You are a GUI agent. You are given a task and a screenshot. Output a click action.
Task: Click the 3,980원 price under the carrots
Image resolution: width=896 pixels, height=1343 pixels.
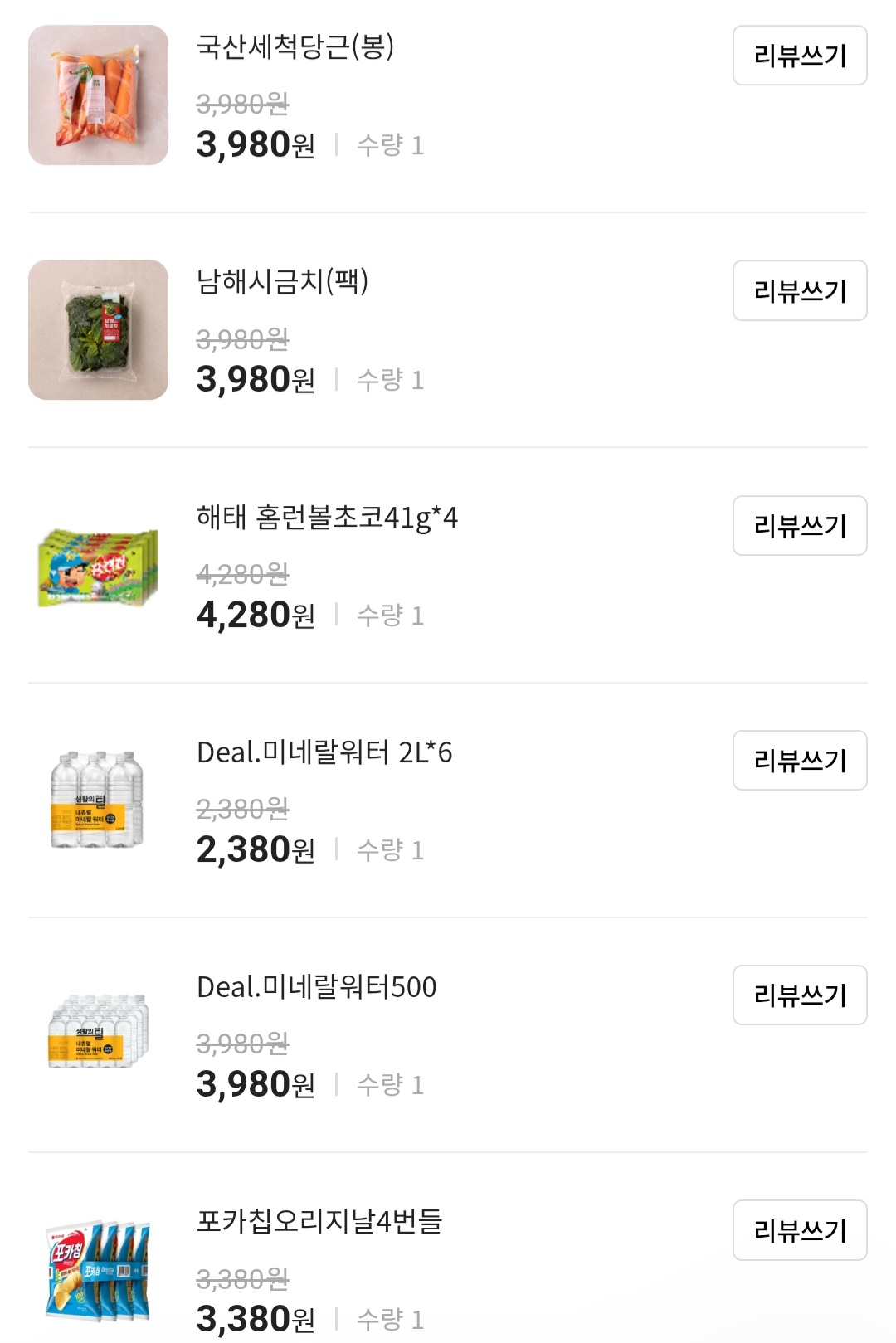(255, 143)
